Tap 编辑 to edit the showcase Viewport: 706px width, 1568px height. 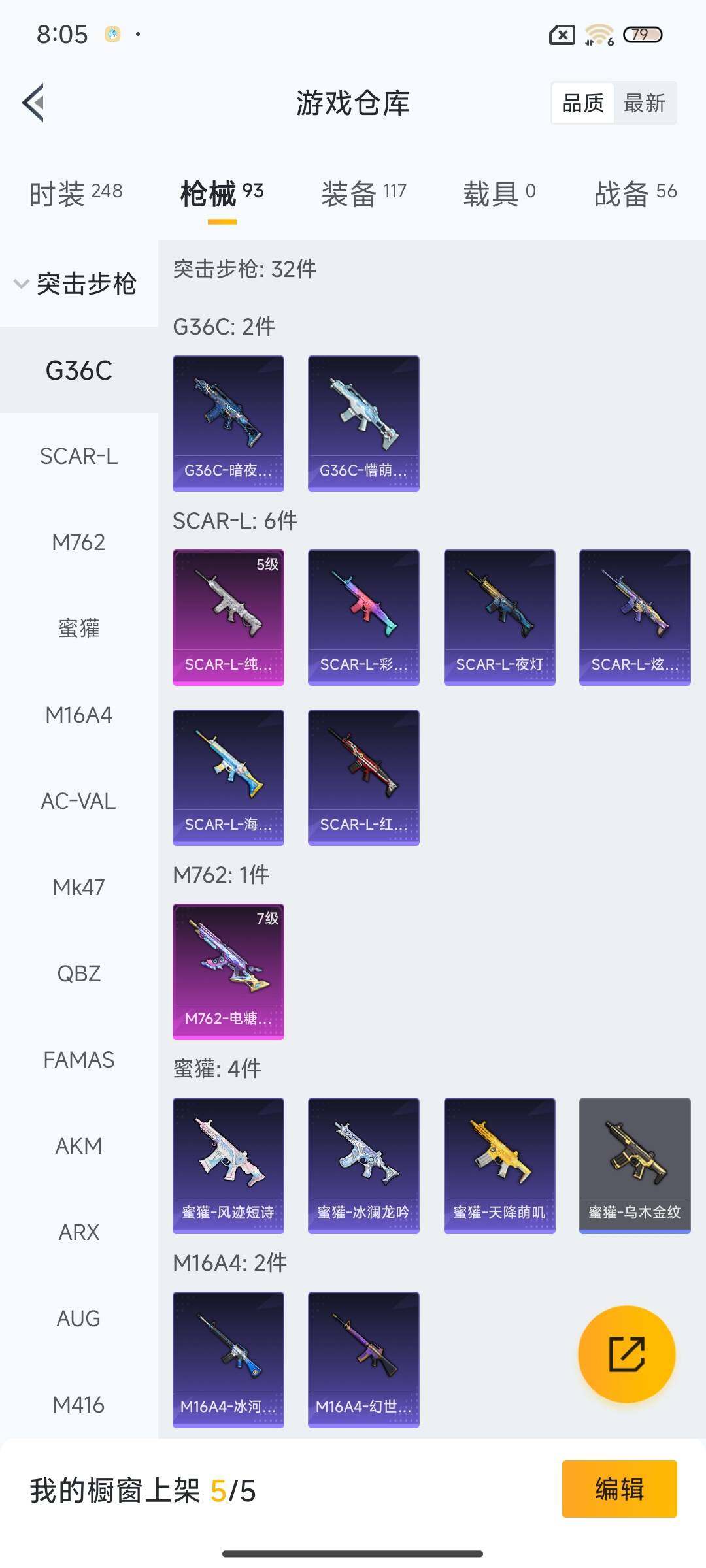pyautogui.click(x=619, y=1489)
